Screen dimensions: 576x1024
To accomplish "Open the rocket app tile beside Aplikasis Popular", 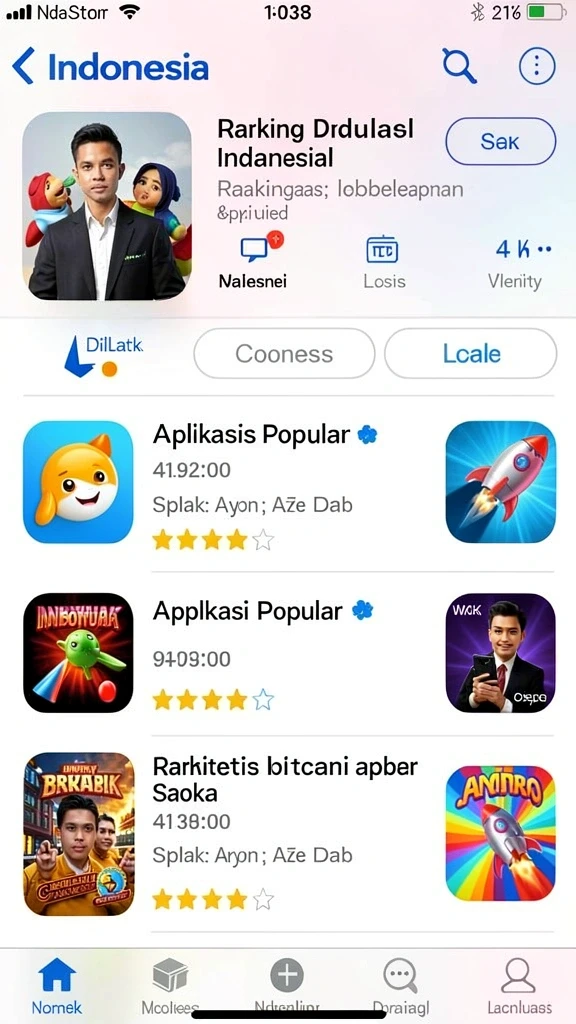I will [500, 481].
